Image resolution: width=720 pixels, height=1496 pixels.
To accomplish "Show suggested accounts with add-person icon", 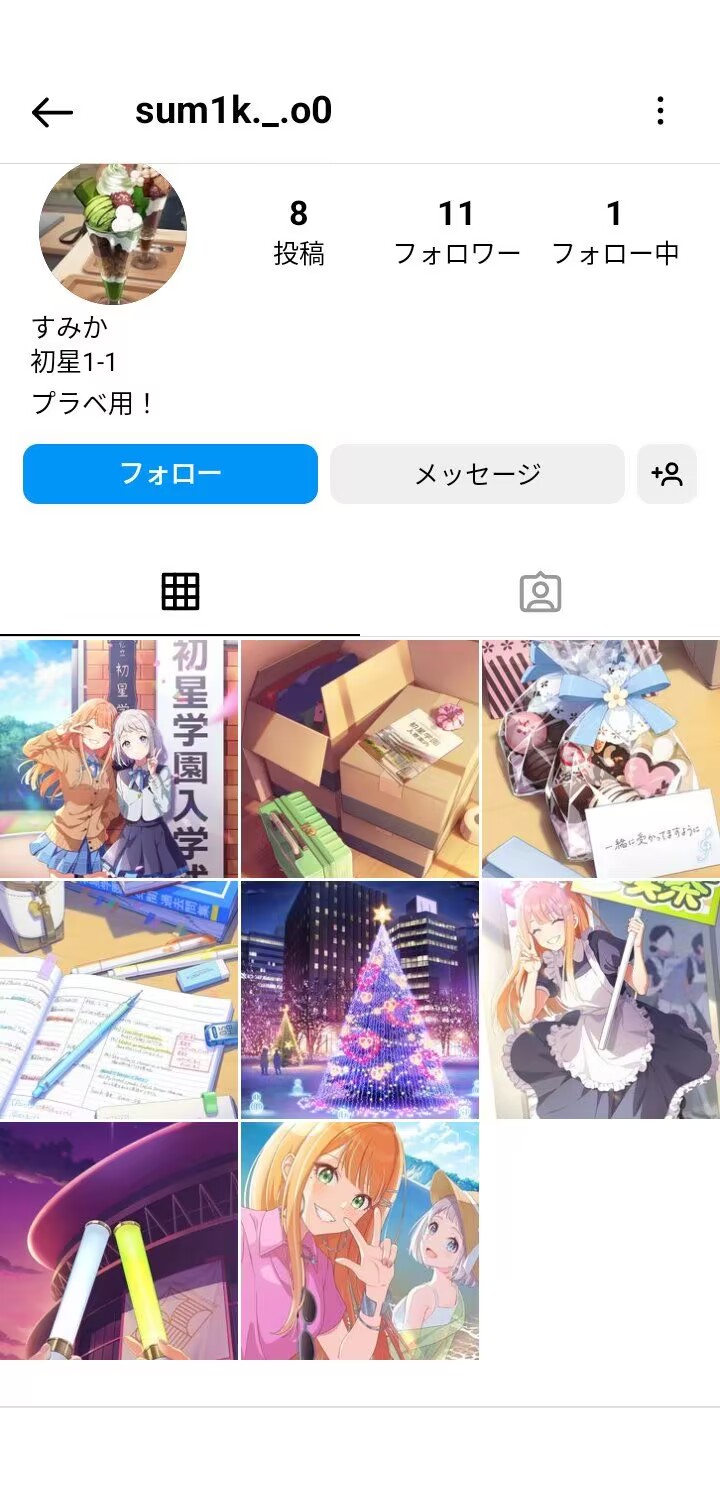I will pyautogui.click(x=667, y=474).
